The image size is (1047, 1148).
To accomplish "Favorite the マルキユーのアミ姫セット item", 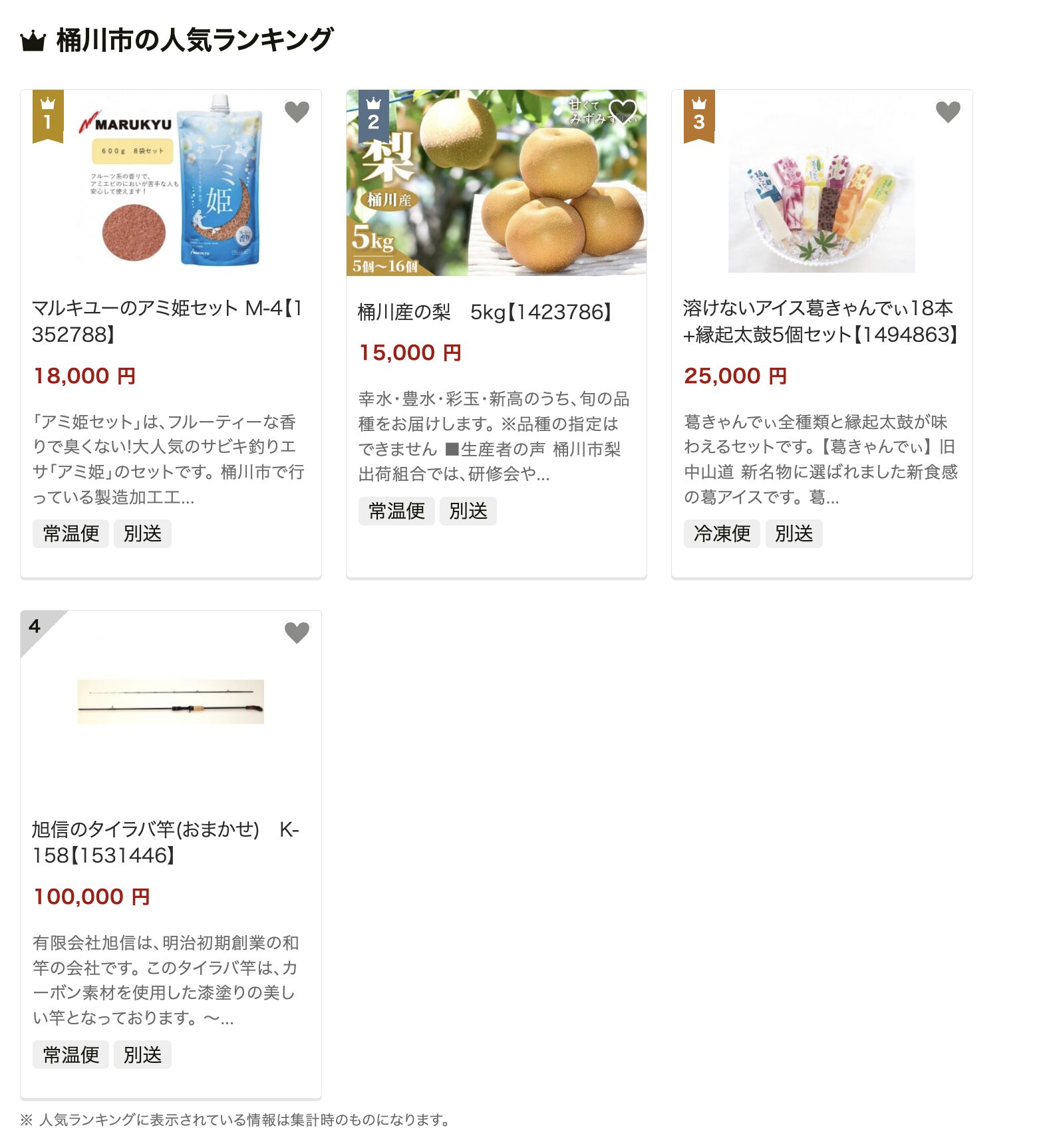I will click(x=297, y=112).
